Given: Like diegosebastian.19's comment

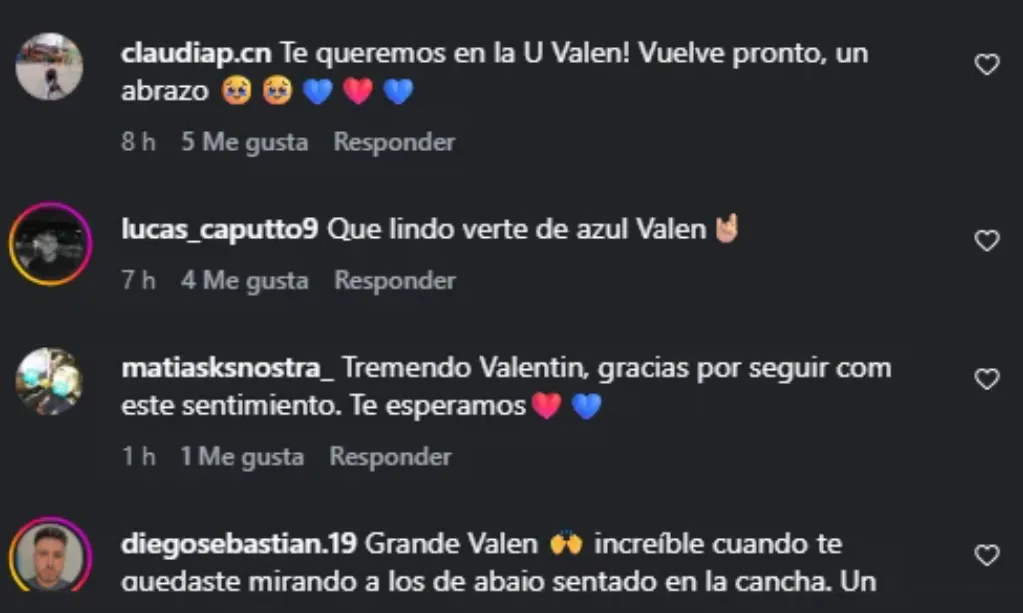Looking at the screenshot, I should [x=987, y=556].
